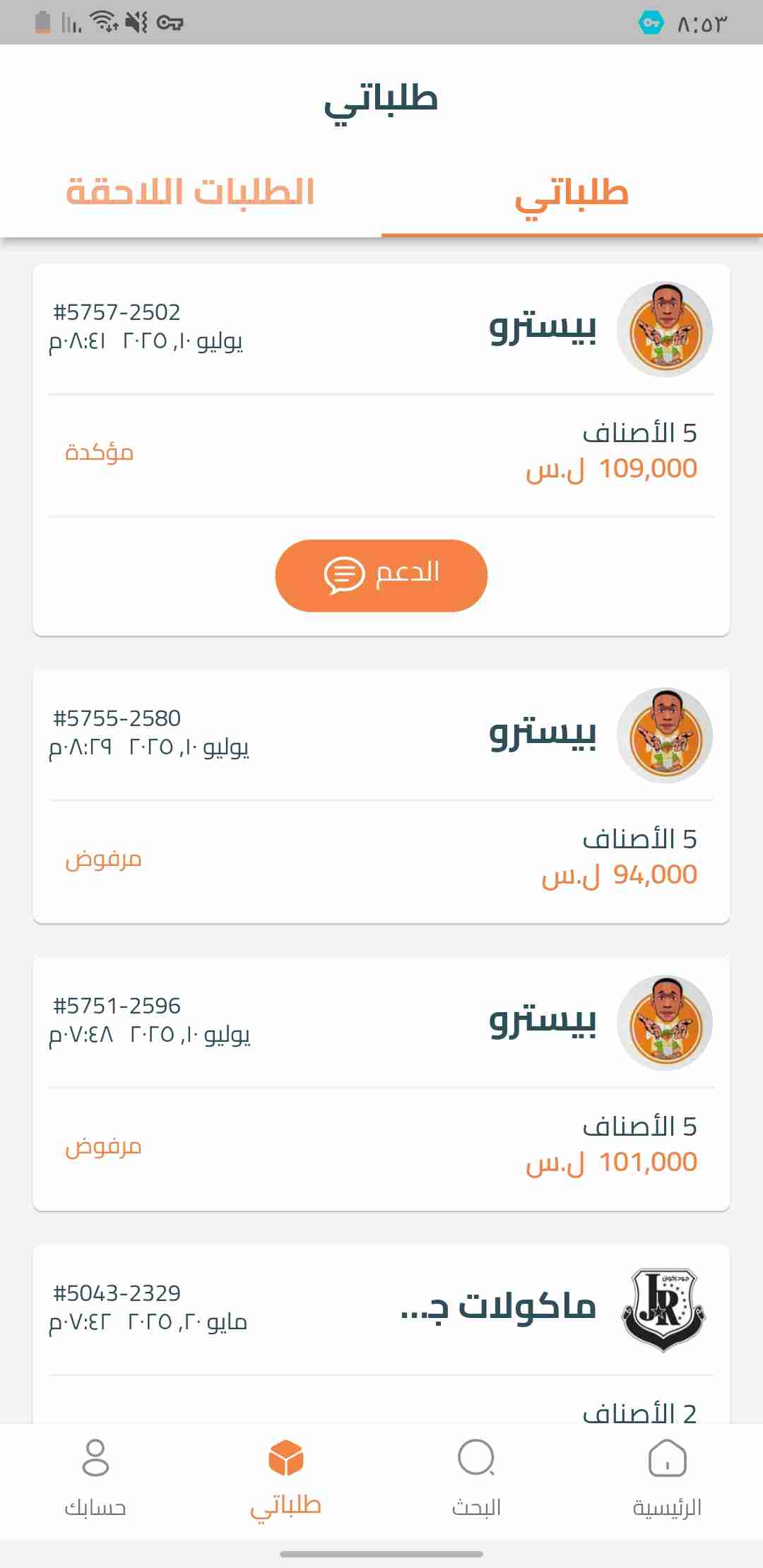This screenshot has height=1568, width=763.
Task: Open حسابك account tab
Action: (95, 1478)
